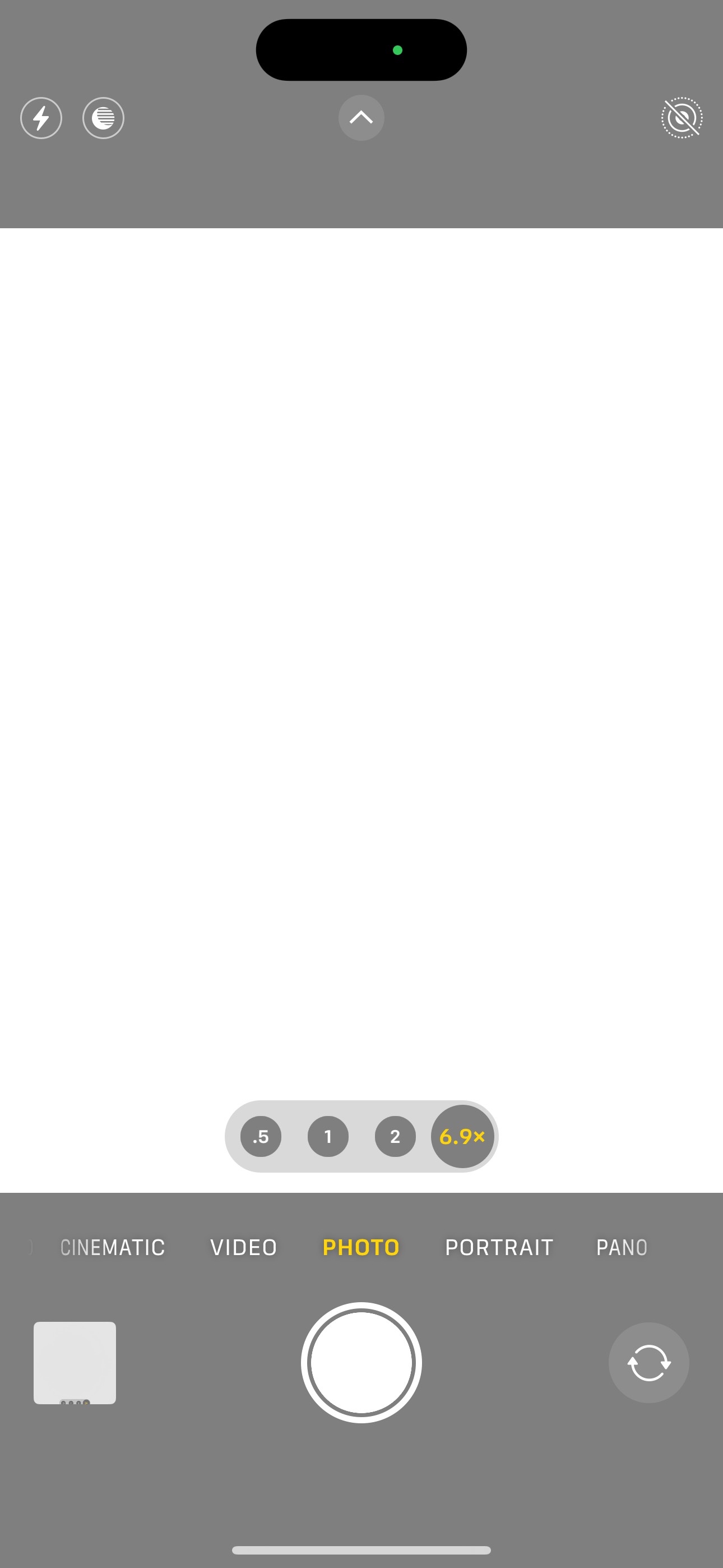The width and height of the screenshot is (723, 1568).
Task: Flip to the front camera
Action: tap(649, 1362)
